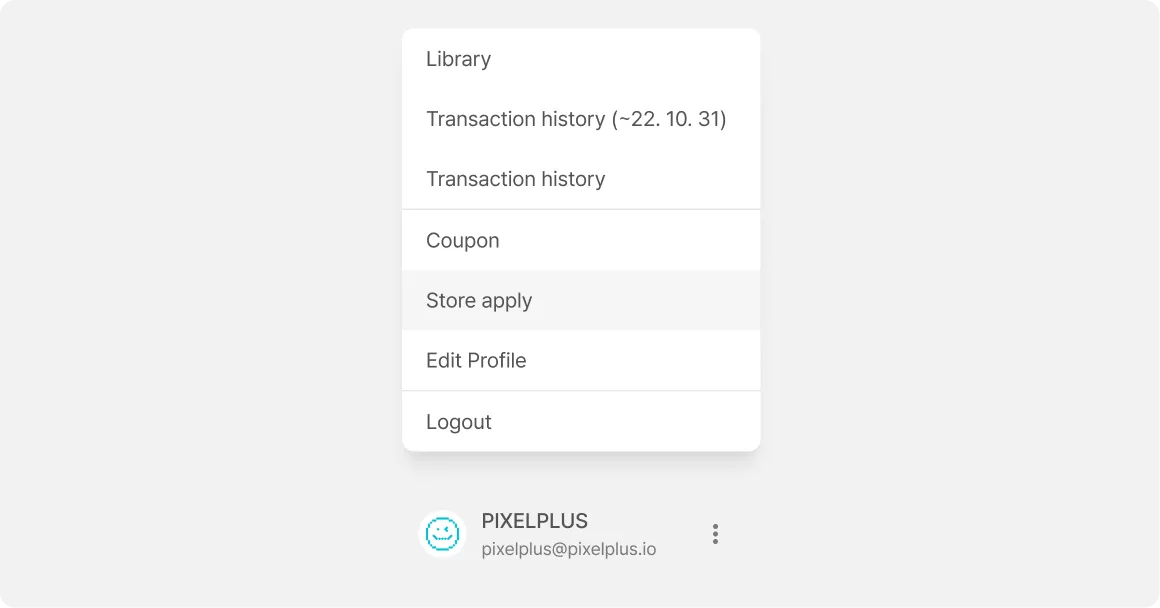The width and height of the screenshot is (1160, 608).
Task: Choose Store apply
Action: pyautogui.click(x=479, y=301)
